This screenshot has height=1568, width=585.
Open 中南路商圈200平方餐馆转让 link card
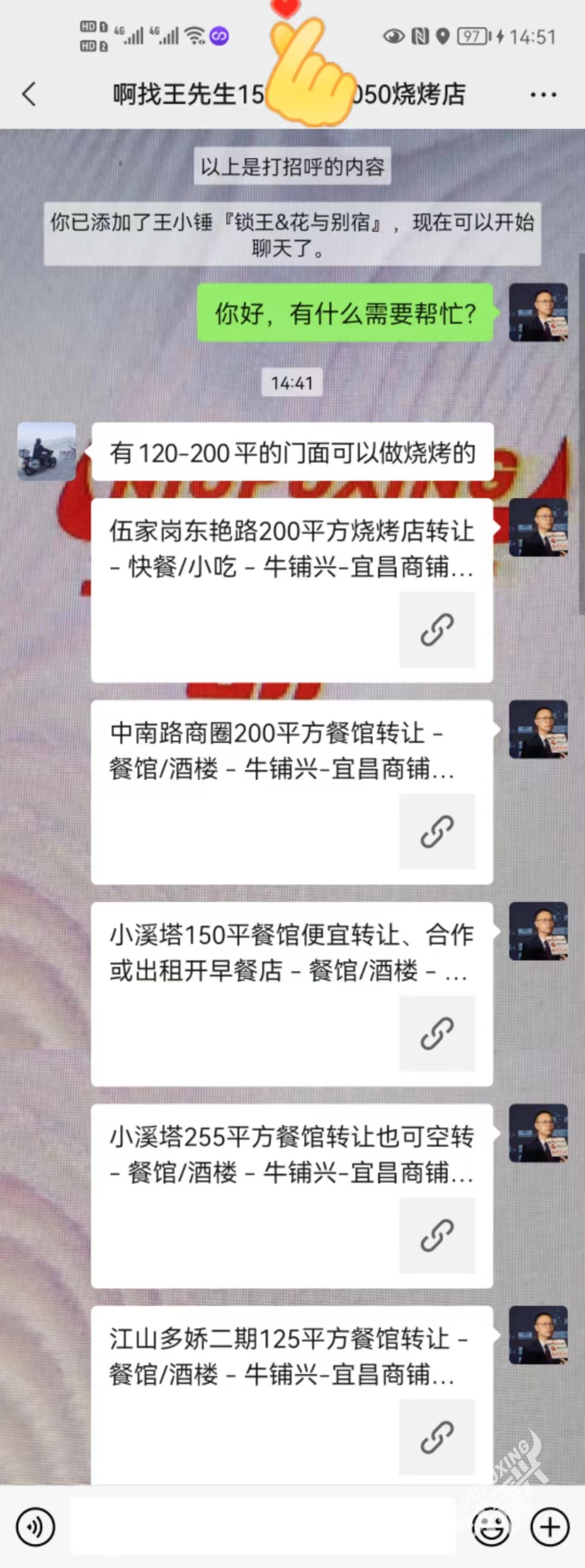291,791
